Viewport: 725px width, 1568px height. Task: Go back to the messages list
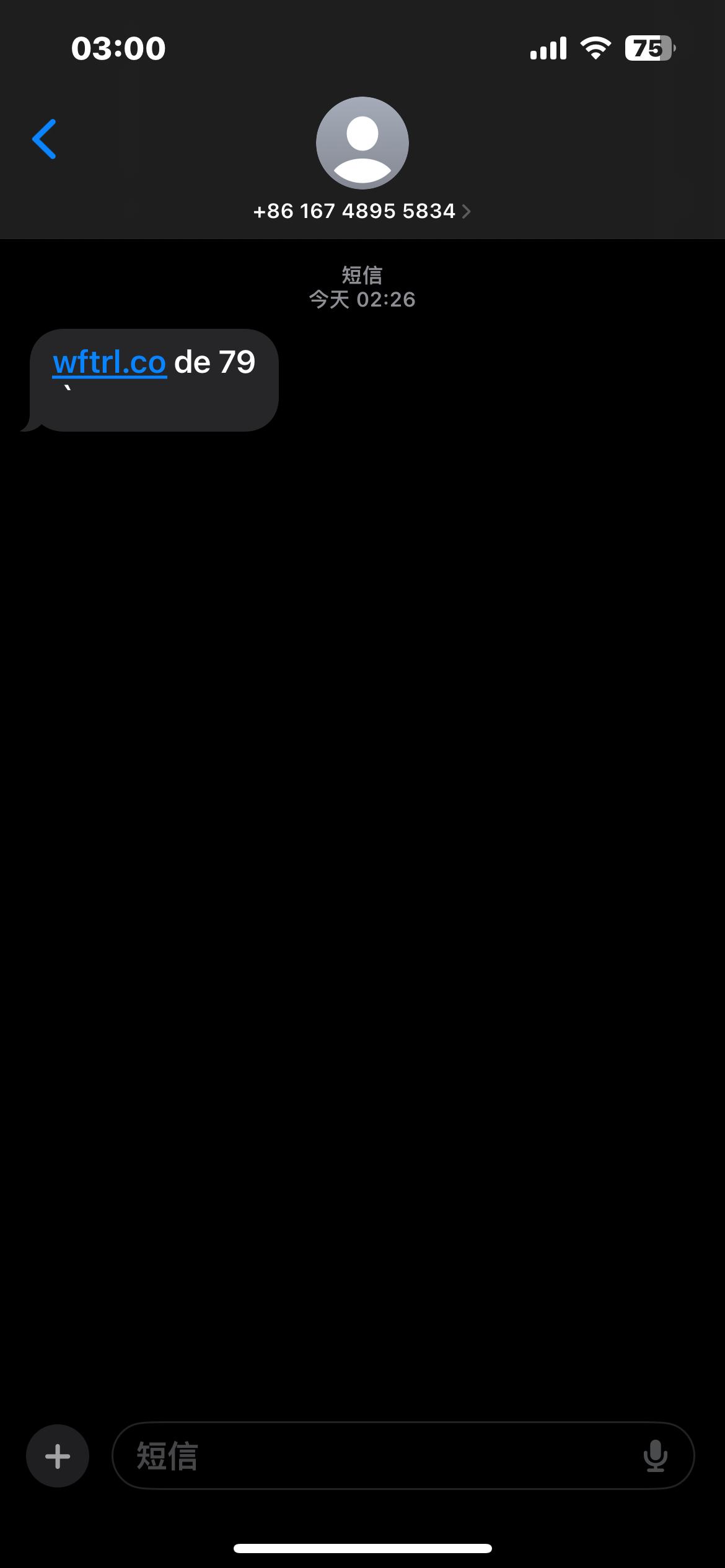[44, 139]
